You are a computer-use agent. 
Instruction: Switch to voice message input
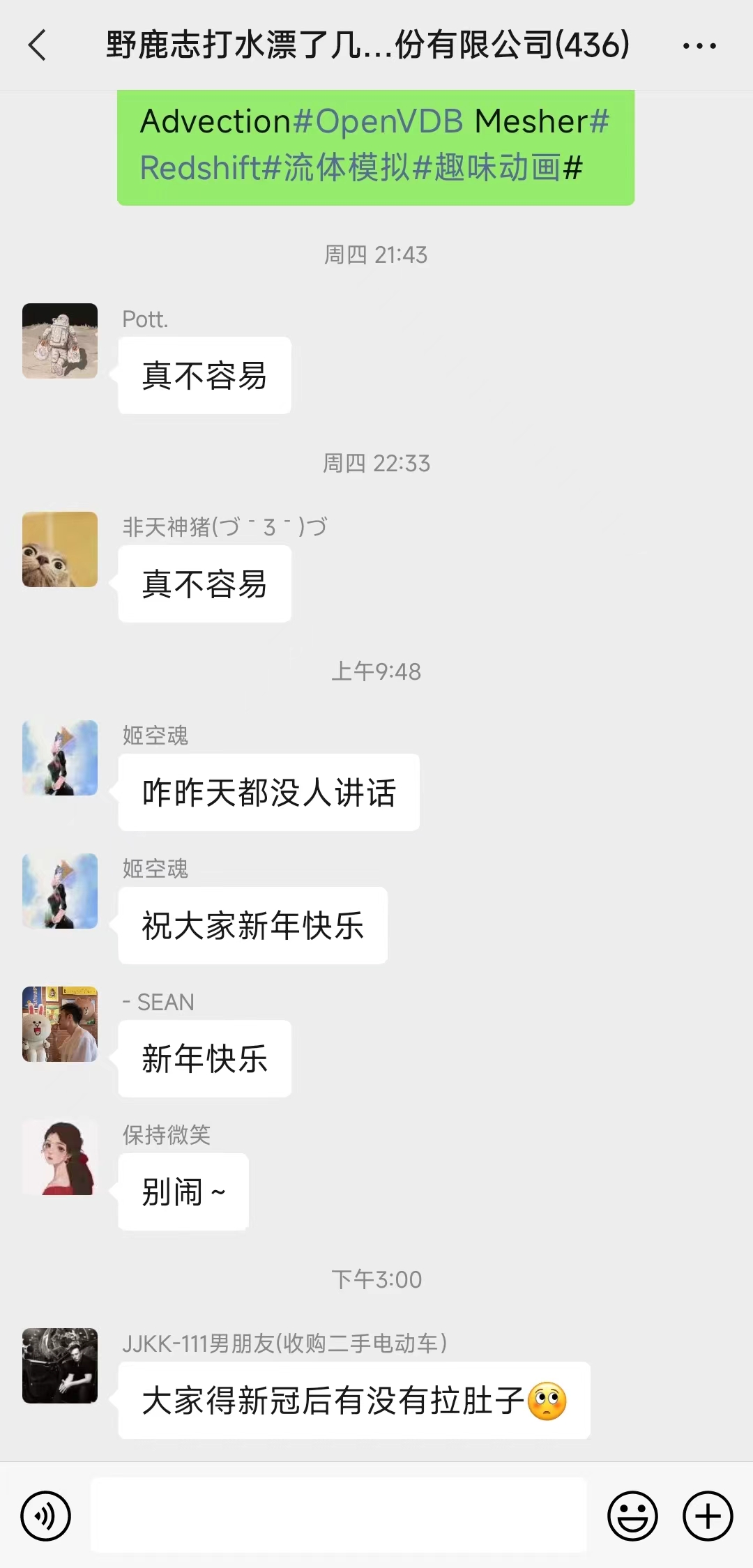click(x=46, y=1516)
